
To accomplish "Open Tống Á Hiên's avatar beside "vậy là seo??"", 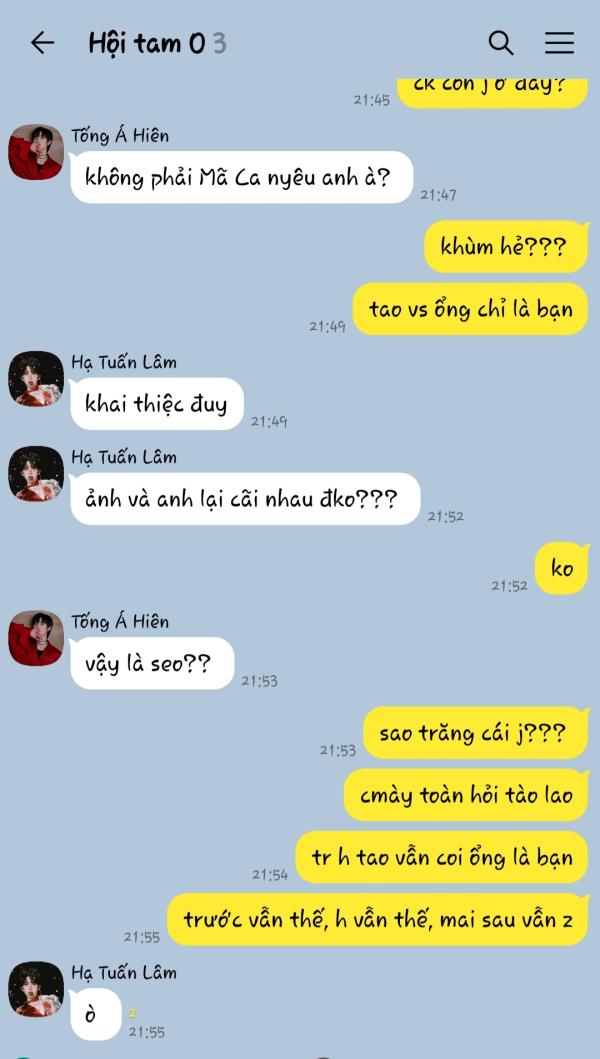I will click(x=36, y=638).
